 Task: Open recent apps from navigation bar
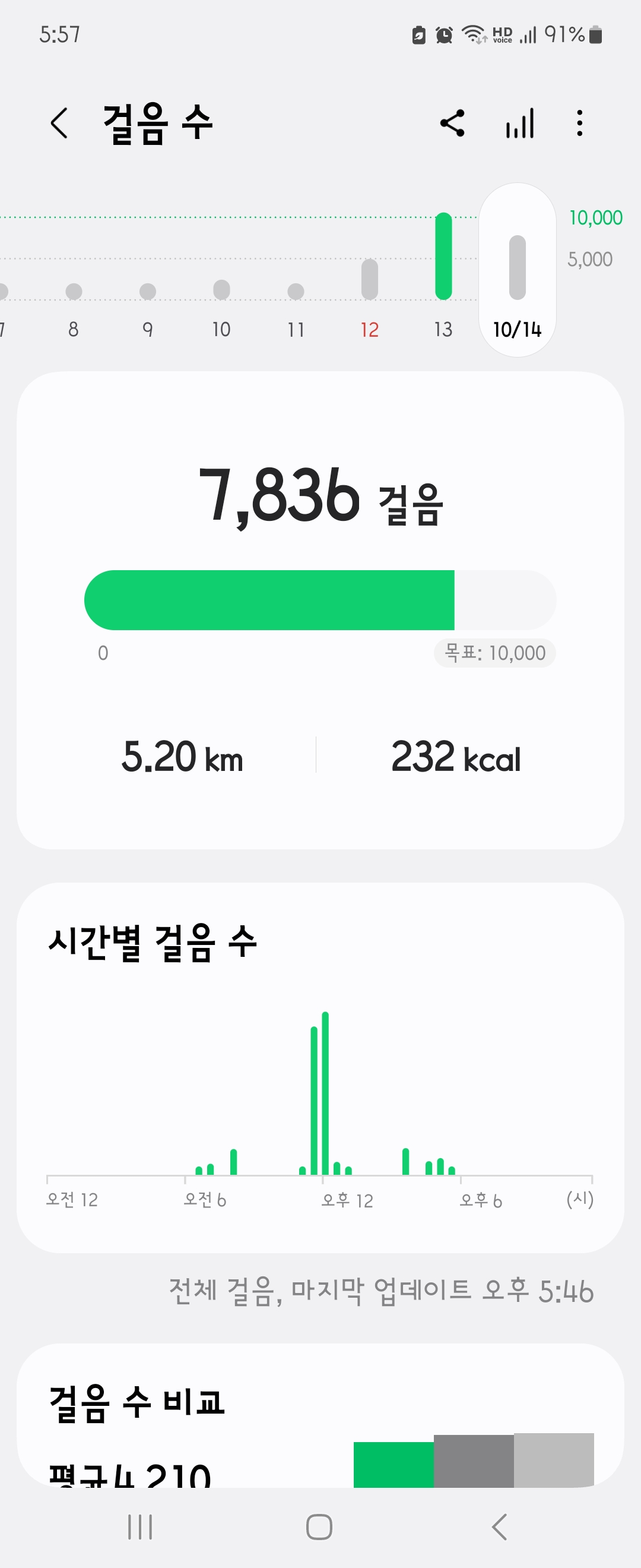[x=140, y=1526]
